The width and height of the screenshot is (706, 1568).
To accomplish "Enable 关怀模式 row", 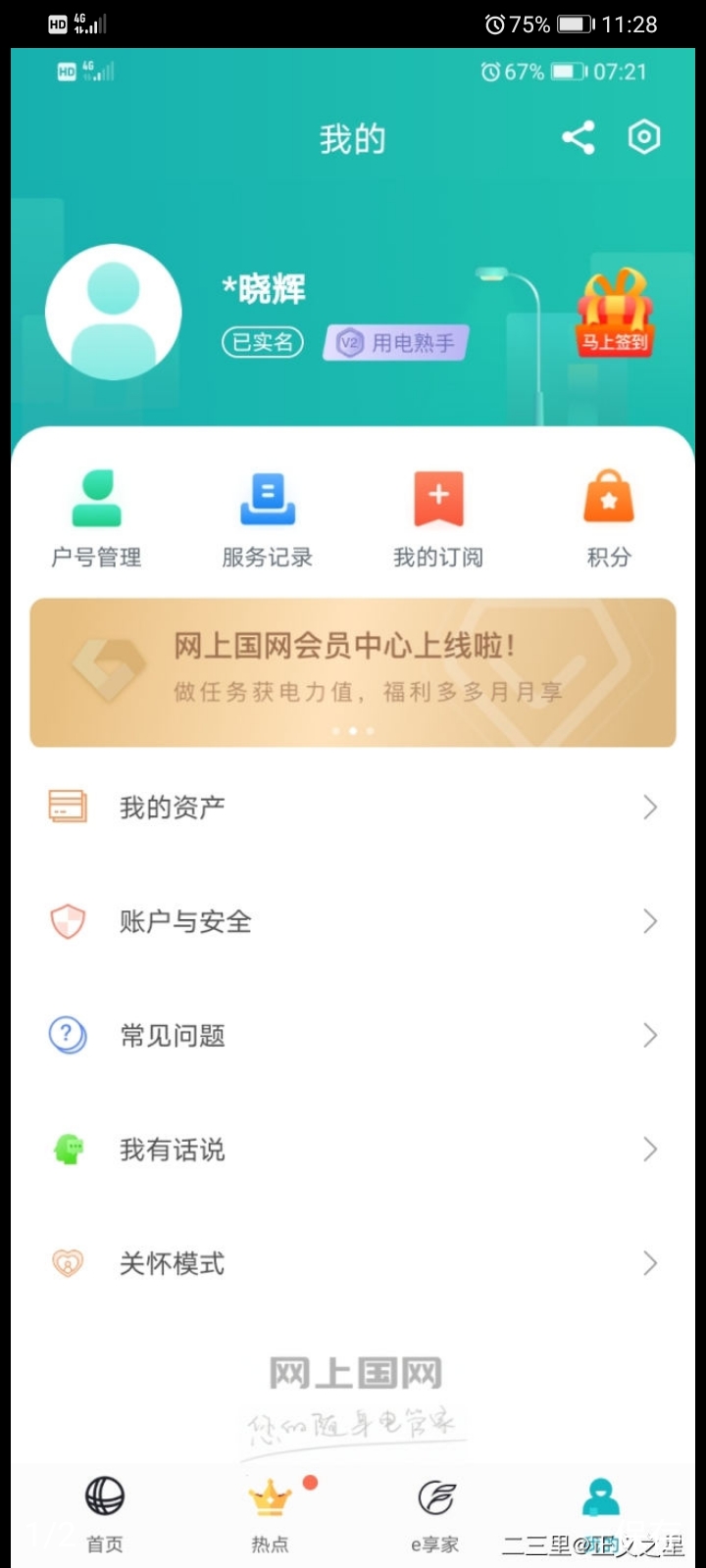I will [353, 1263].
